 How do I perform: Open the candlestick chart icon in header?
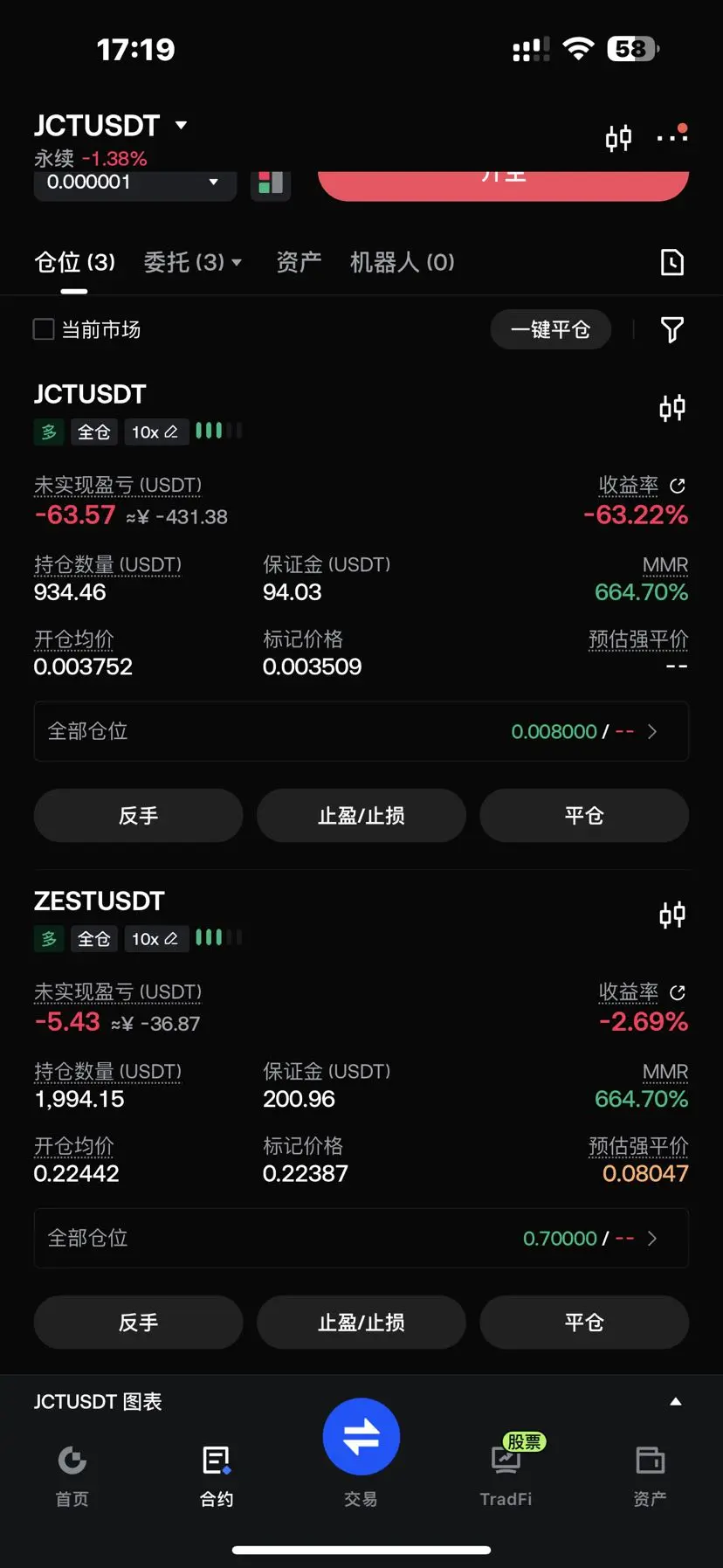[x=618, y=138]
